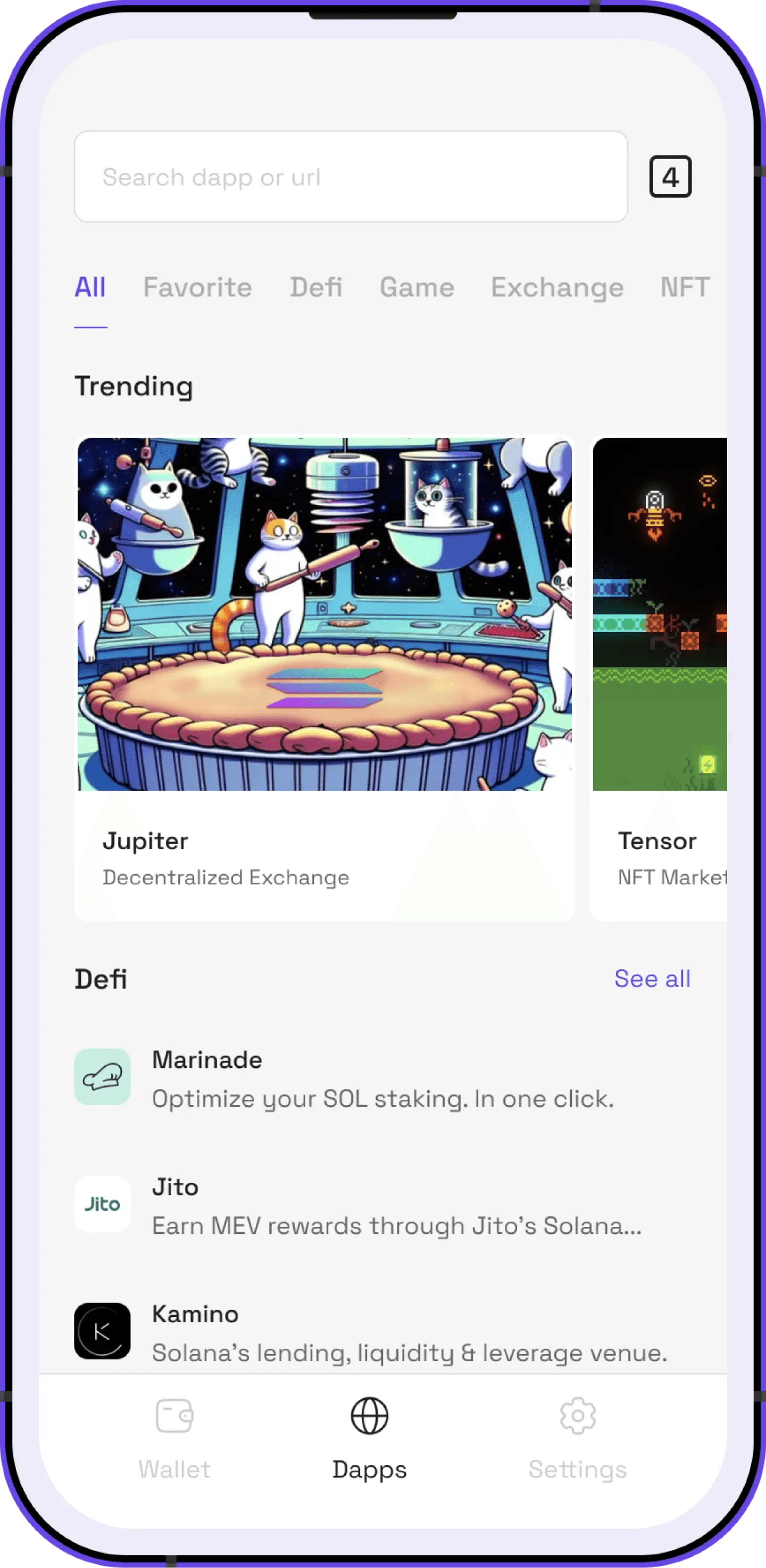Select the All category tab
Viewport: 766px width, 1568px height.
point(90,287)
